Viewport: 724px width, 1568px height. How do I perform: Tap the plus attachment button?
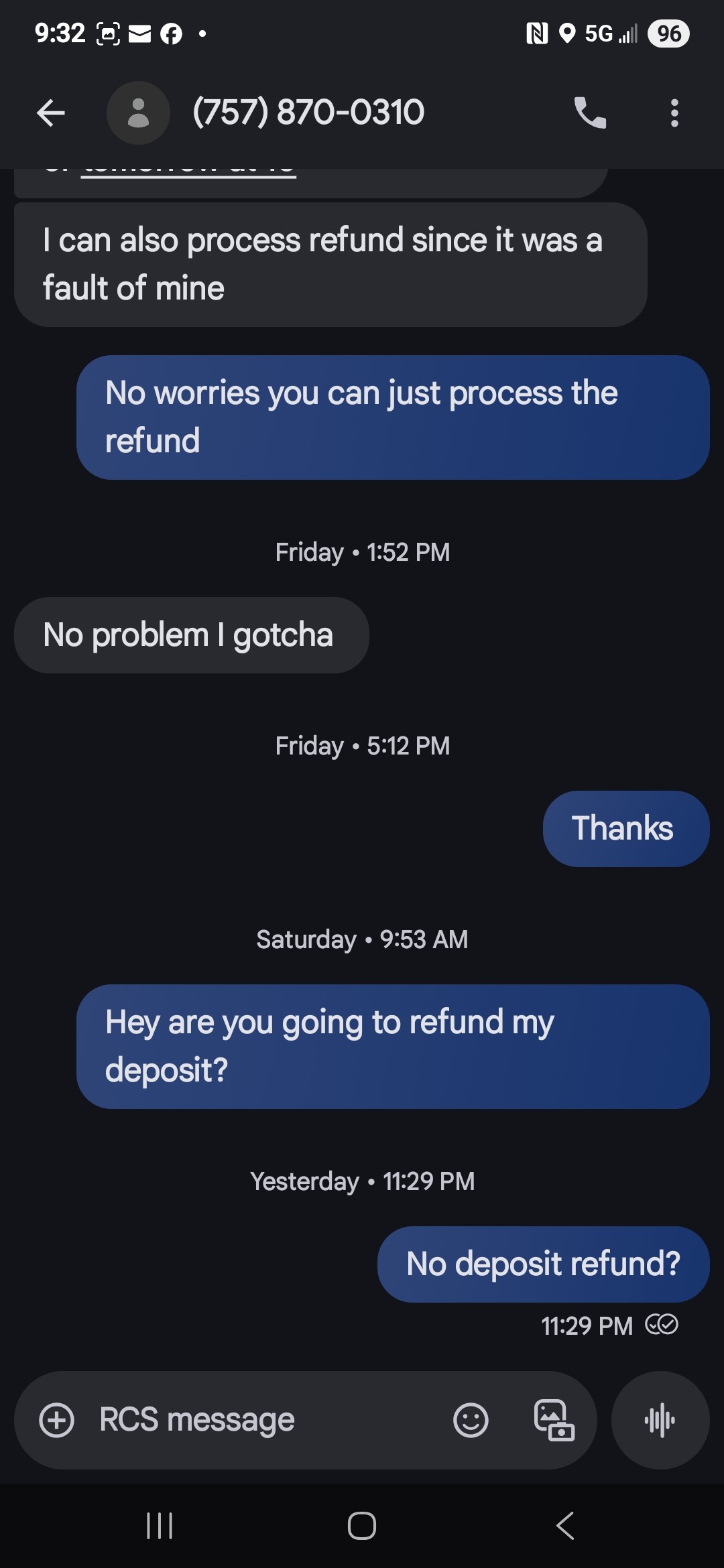tap(57, 1420)
